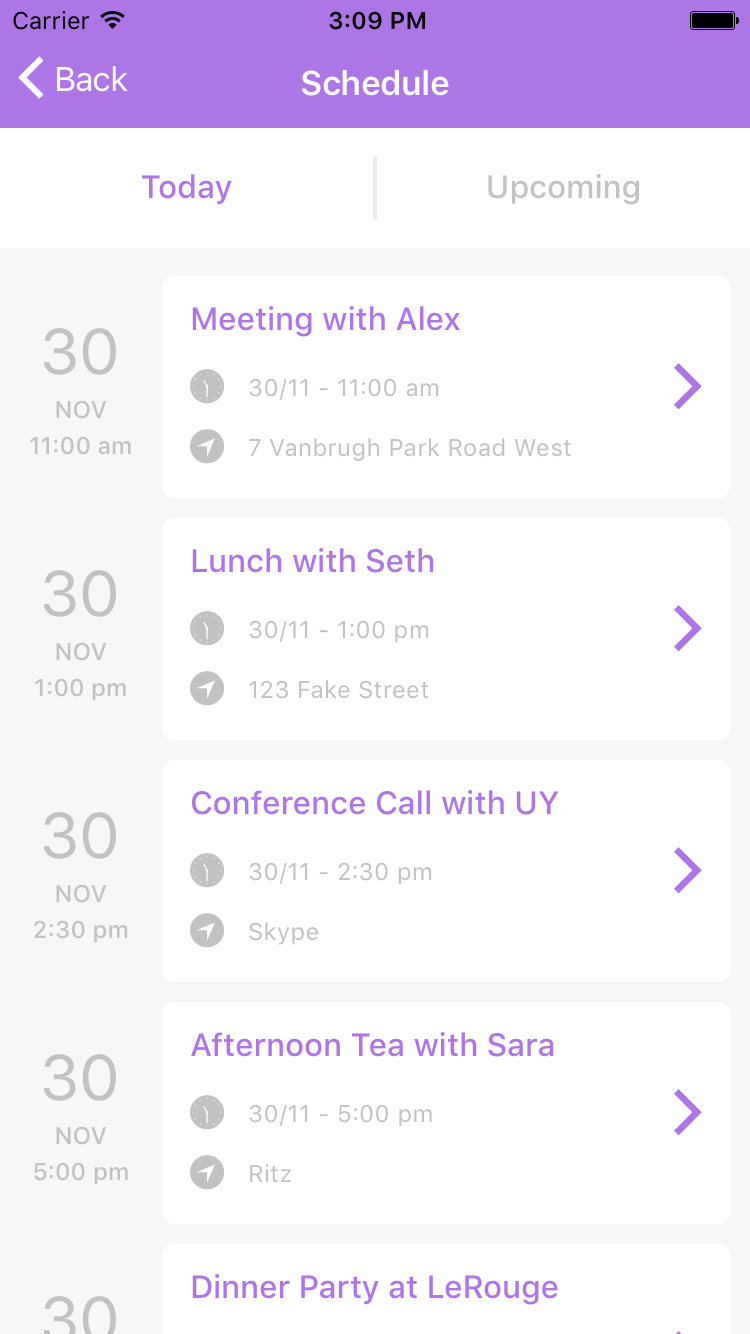Switch to the Upcoming tab
The width and height of the screenshot is (750, 1334).
click(x=563, y=187)
